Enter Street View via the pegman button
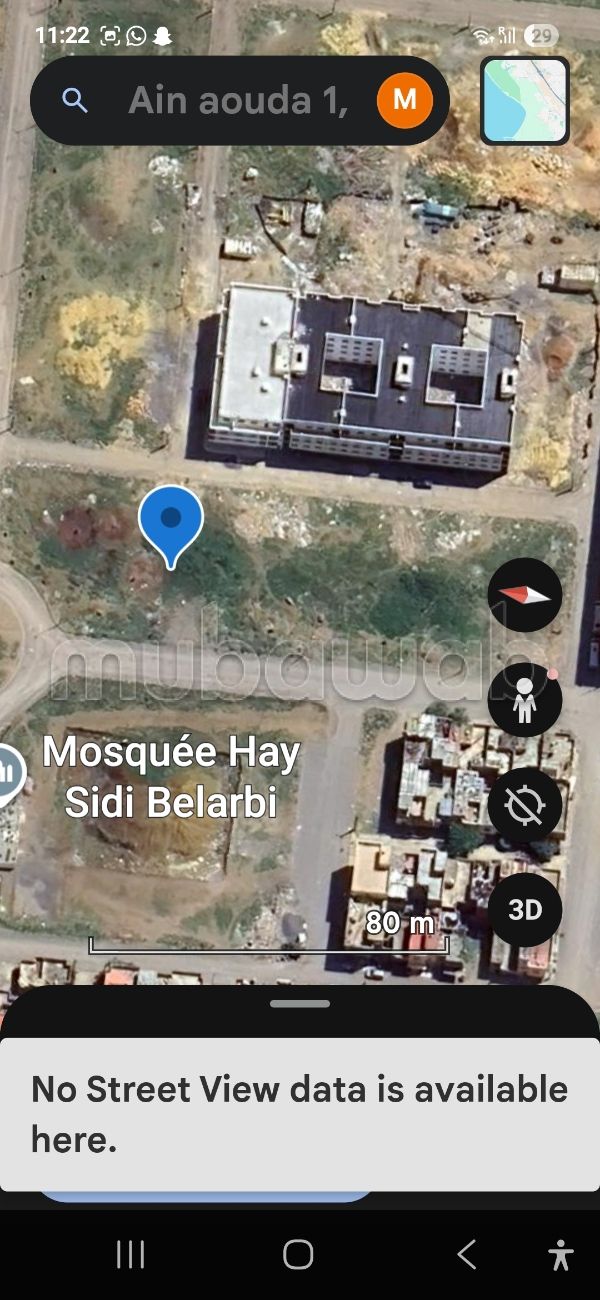 pos(525,700)
